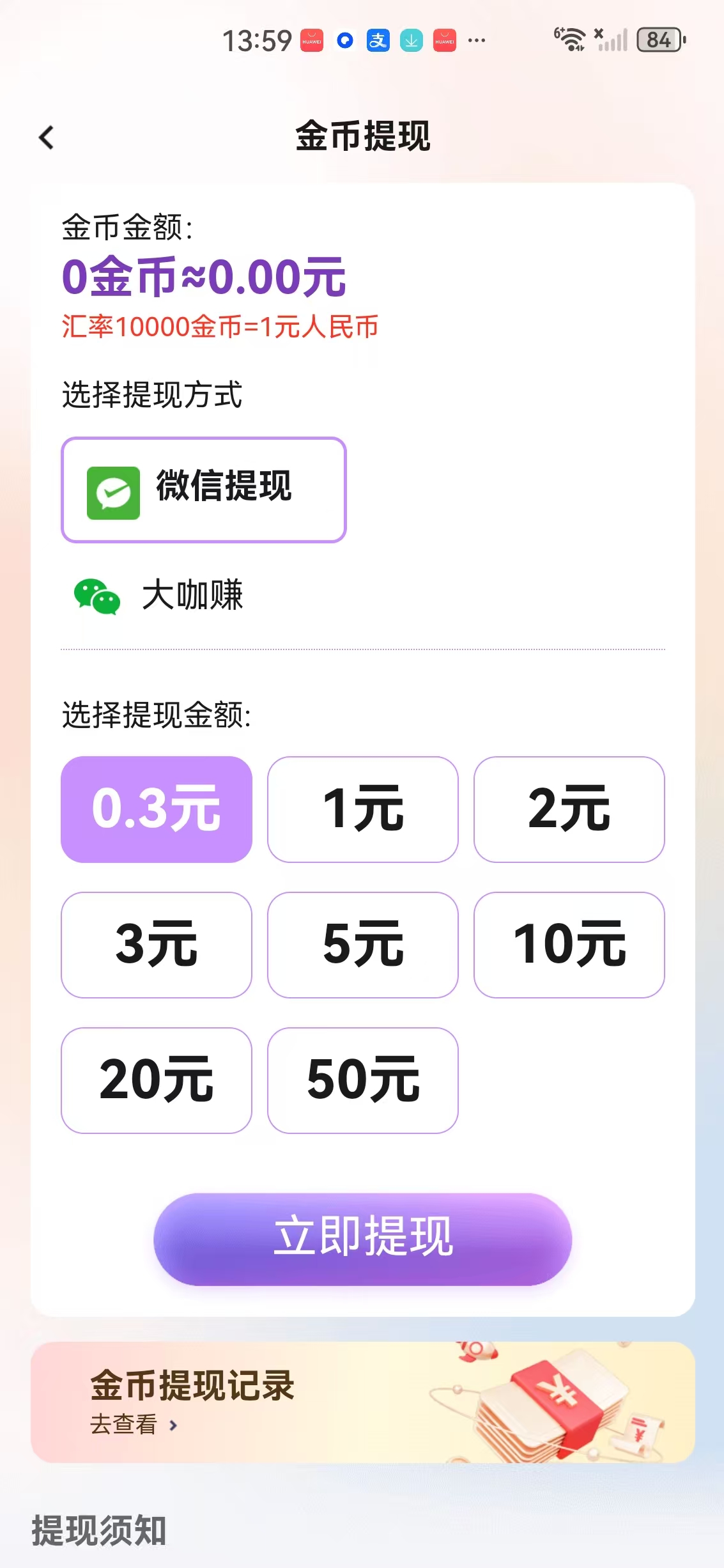Image resolution: width=724 pixels, height=1568 pixels.
Task: Select the 2元 withdrawal amount
Action: point(569,809)
